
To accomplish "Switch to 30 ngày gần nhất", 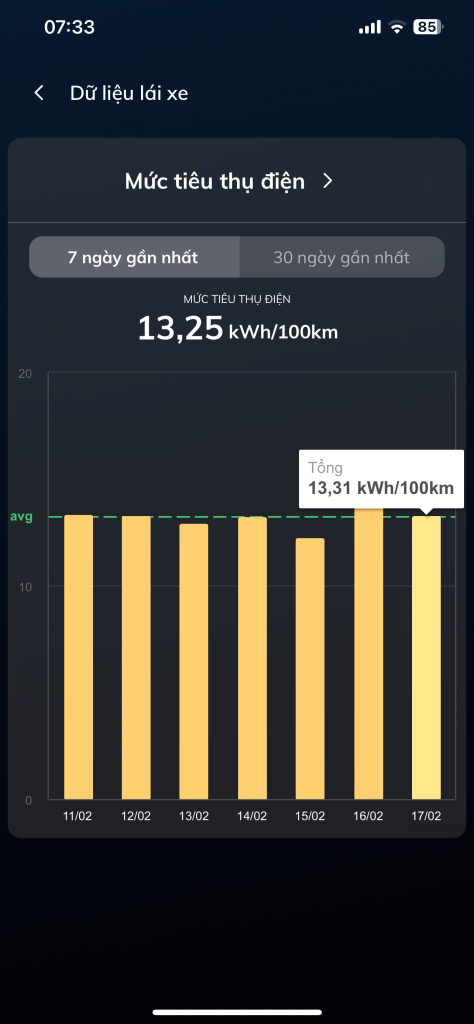I will click(x=341, y=257).
